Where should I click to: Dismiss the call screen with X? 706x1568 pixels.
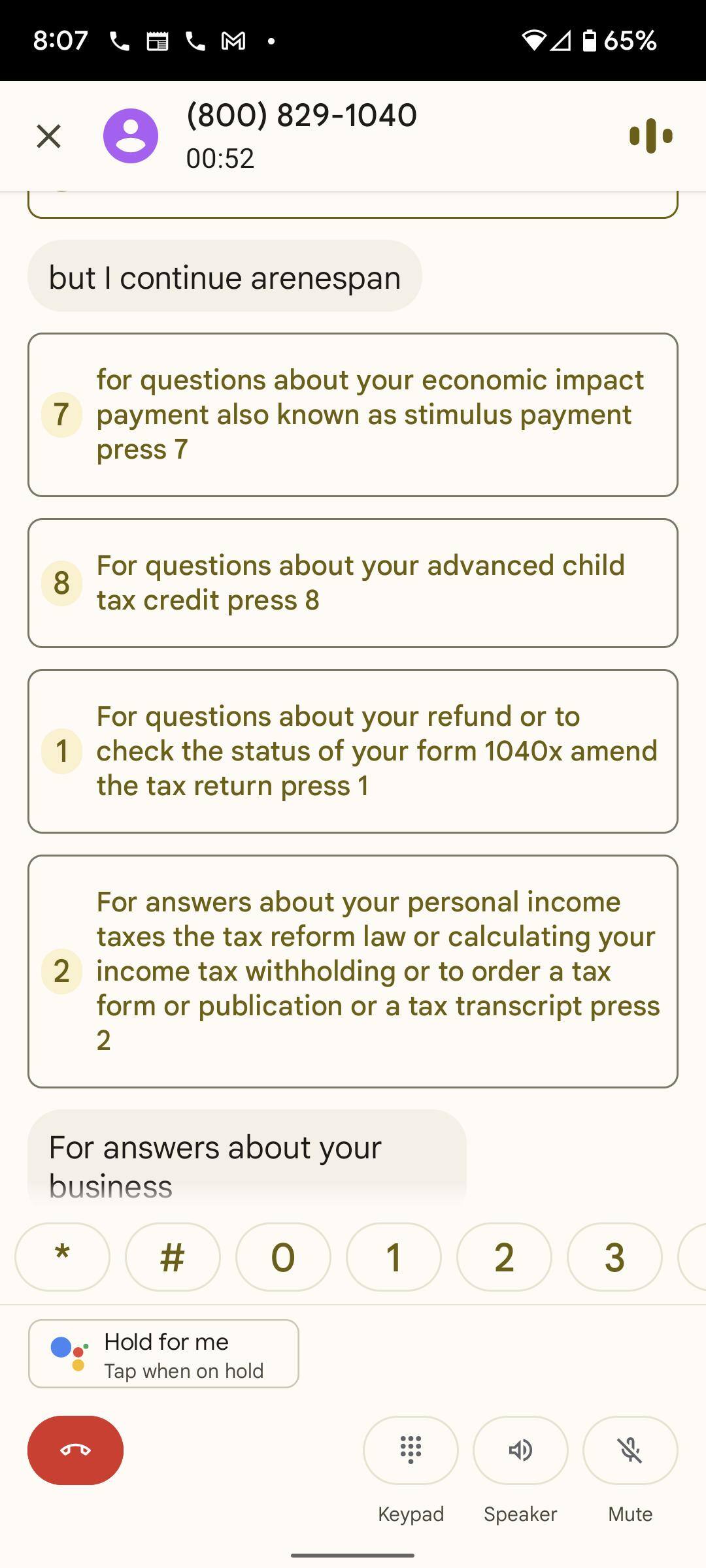pos(49,135)
